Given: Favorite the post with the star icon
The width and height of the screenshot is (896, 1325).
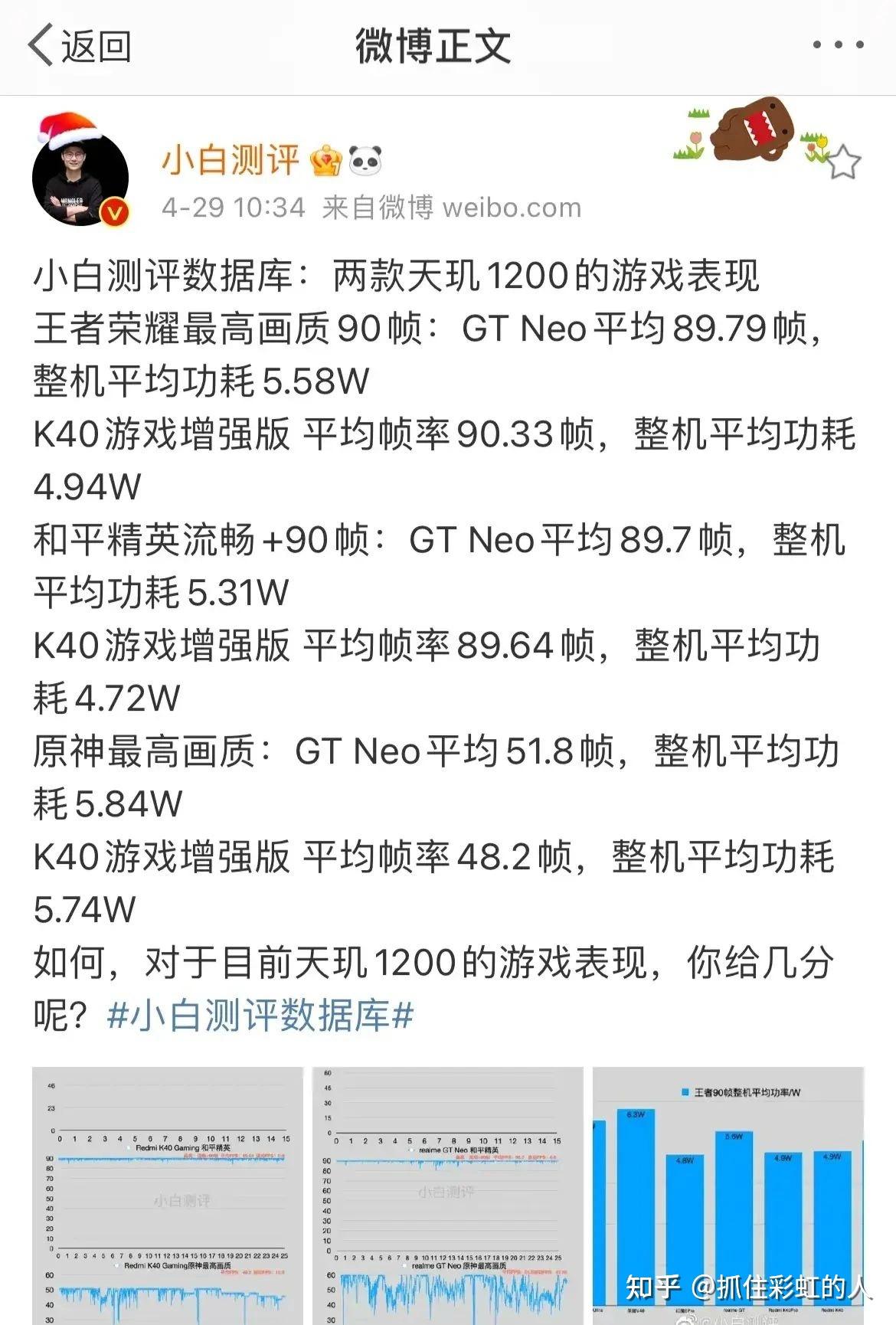Looking at the screenshot, I should click(x=843, y=162).
